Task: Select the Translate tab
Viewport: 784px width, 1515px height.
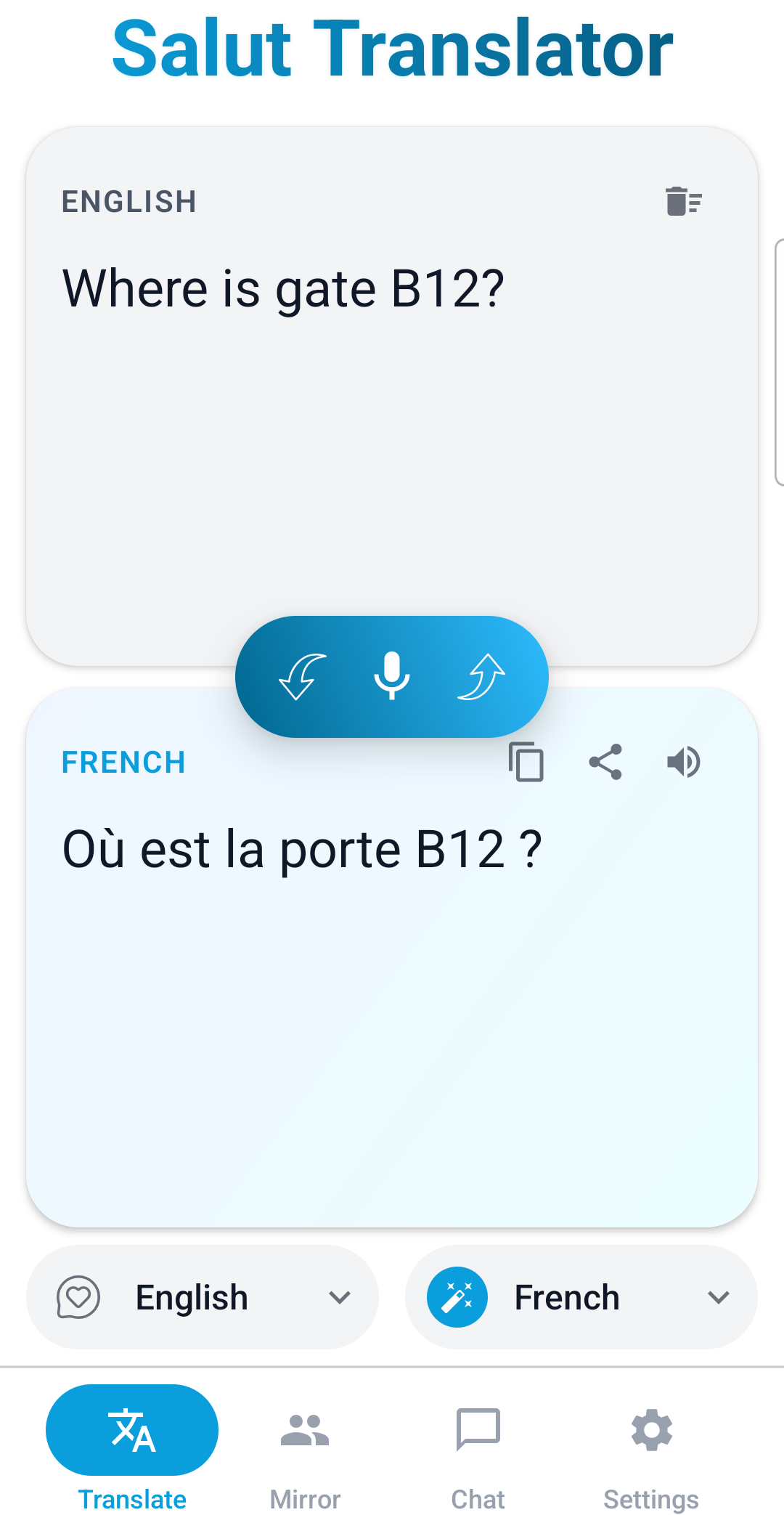Action: click(131, 1445)
